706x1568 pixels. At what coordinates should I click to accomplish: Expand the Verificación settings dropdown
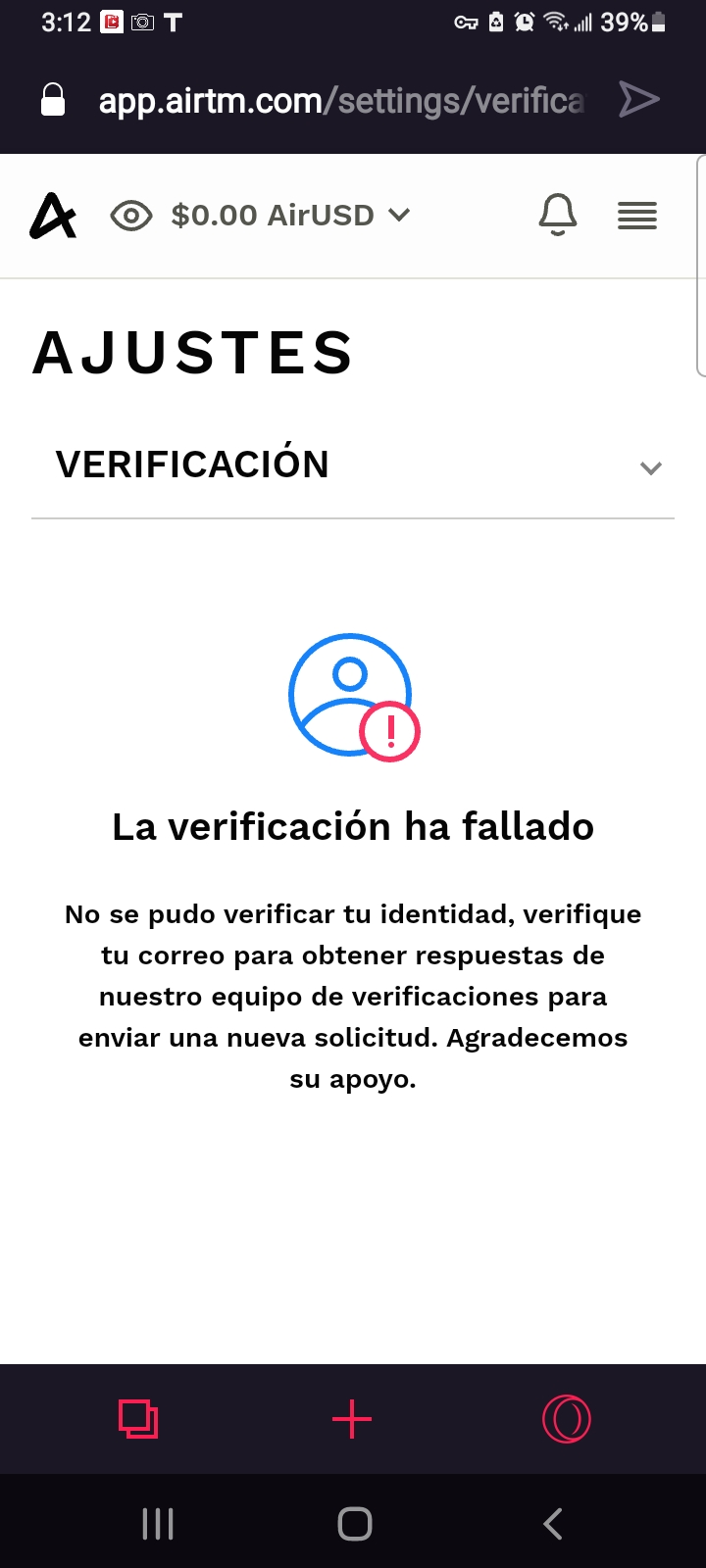(649, 467)
